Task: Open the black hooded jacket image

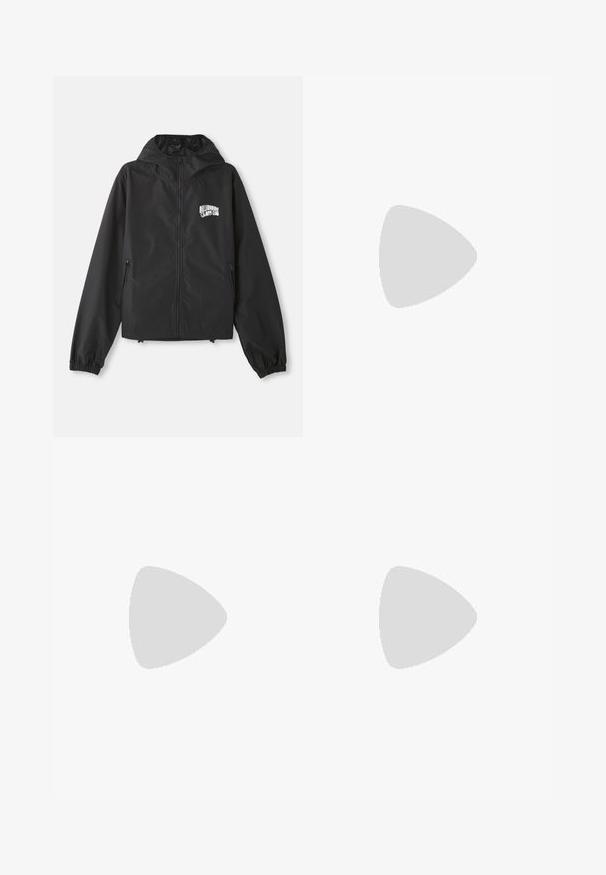Action: 178,256
